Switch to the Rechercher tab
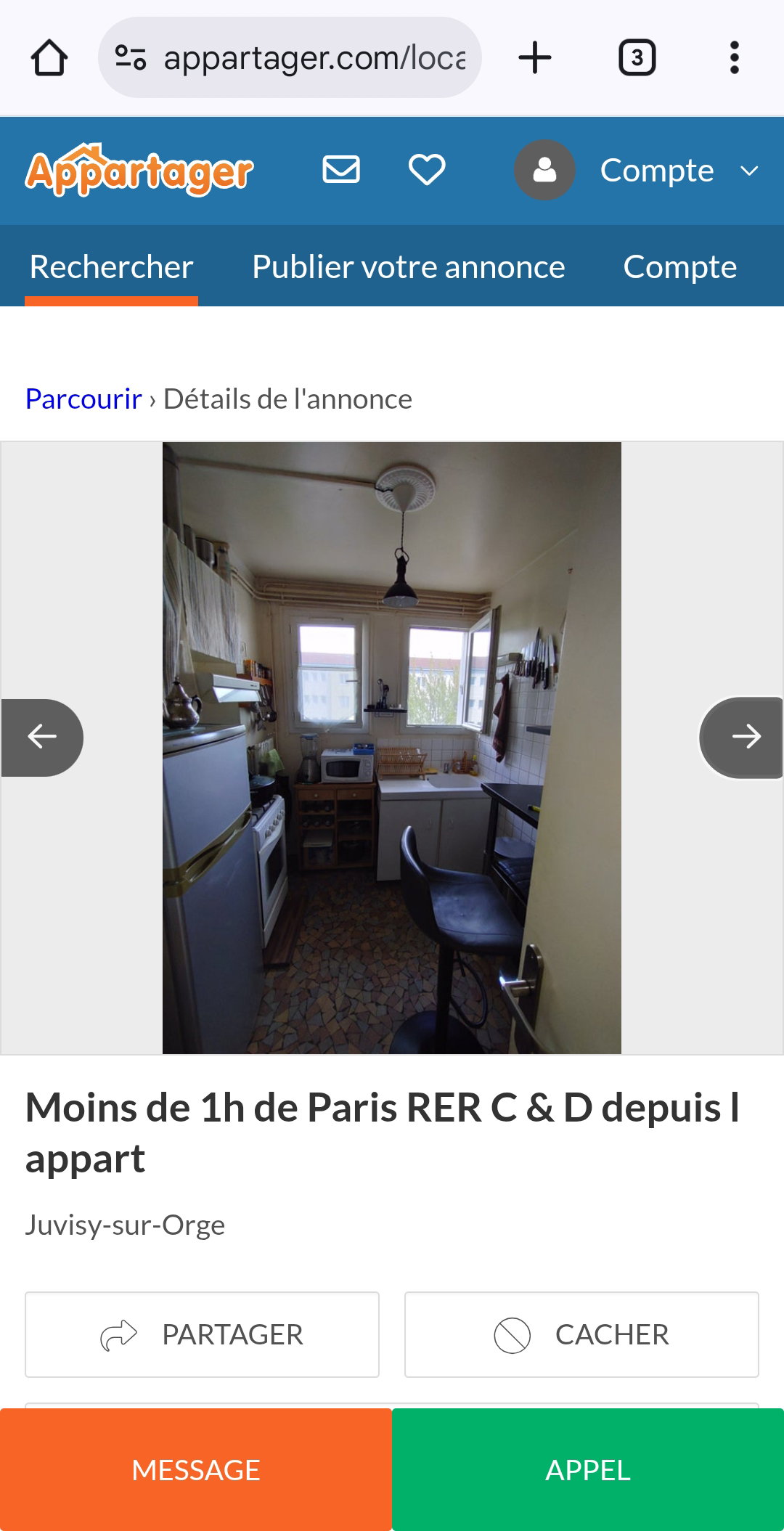The height and width of the screenshot is (1531, 784). pyautogui.click(x=110, y=266)
